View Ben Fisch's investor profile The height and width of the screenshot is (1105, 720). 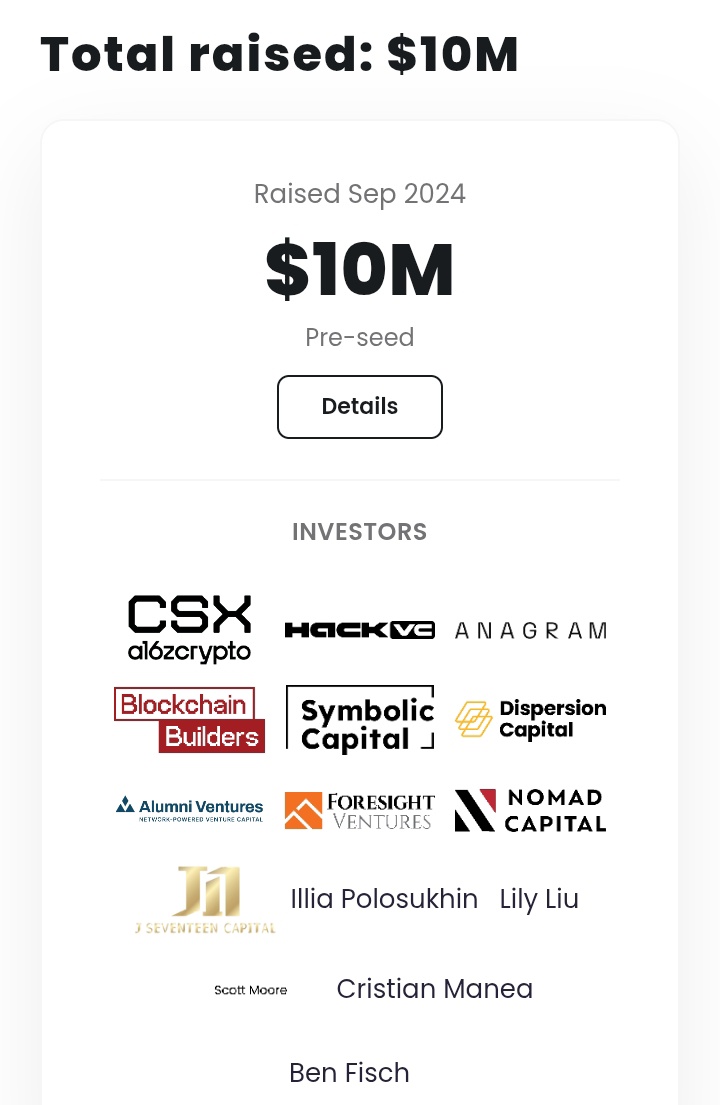click(349, 1073)
